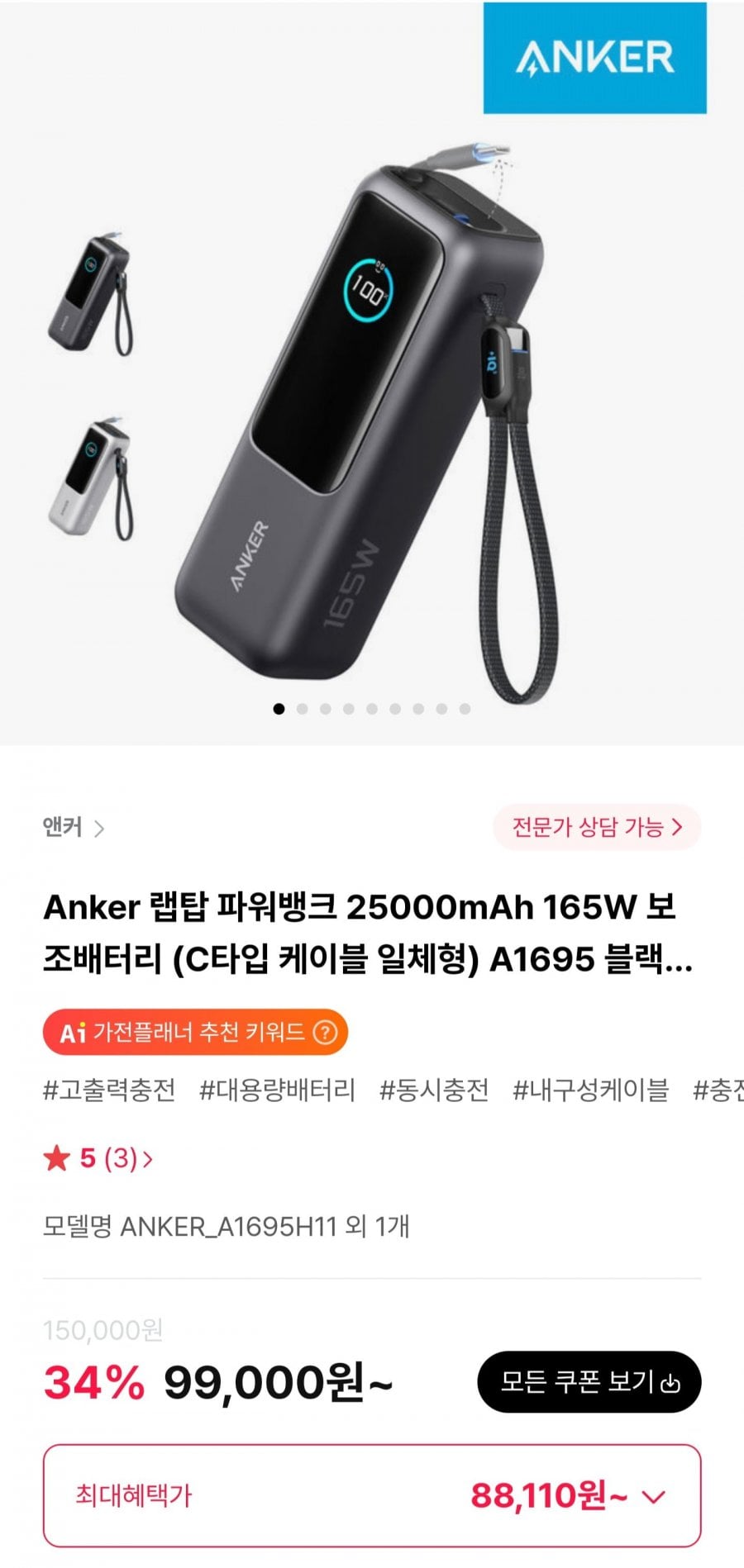This screenshot has width=744, height=1568.
Task: Open the 5-star reviews (3)
Action: tap(98, 1158)
